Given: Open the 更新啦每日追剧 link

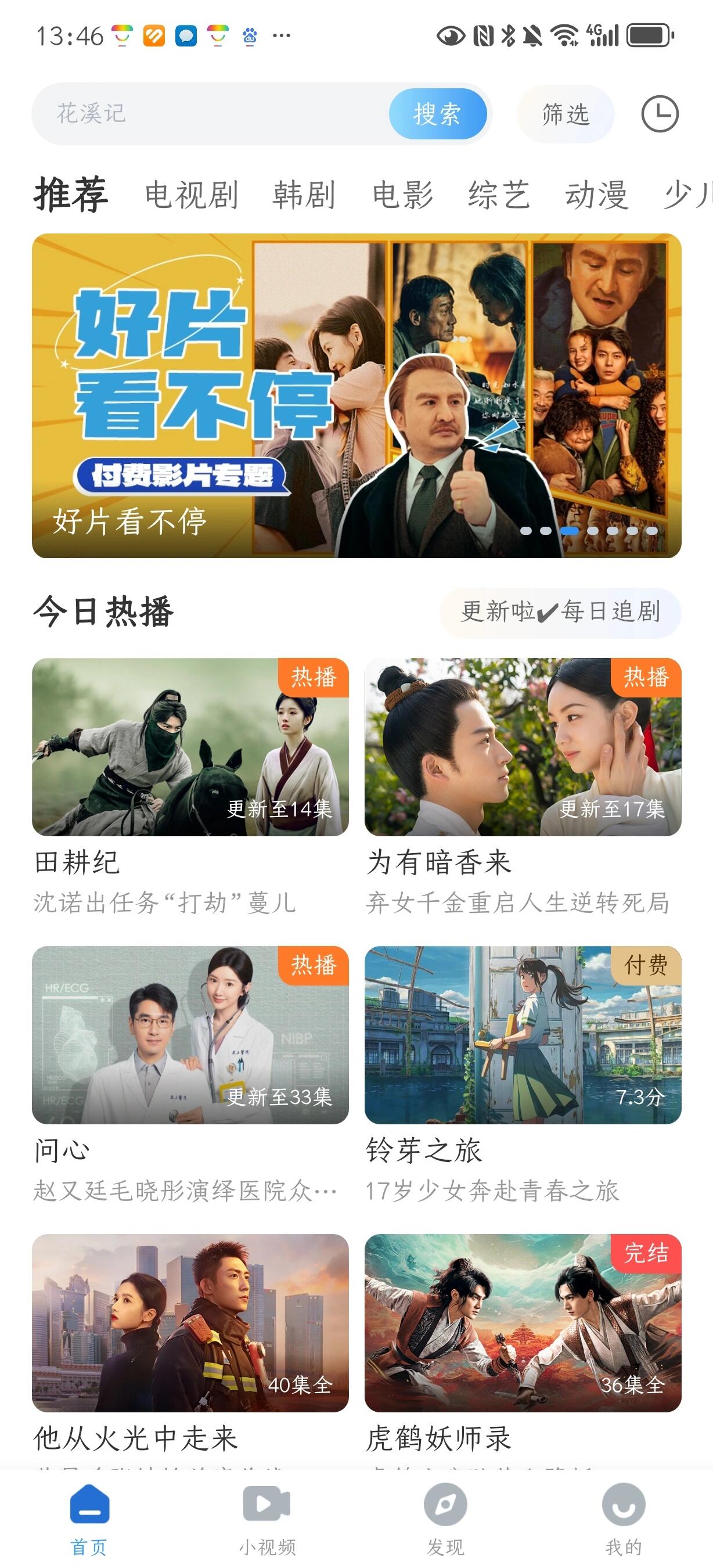Looking at the screenshot, I should pyautogui.click(x=560, y=612).
